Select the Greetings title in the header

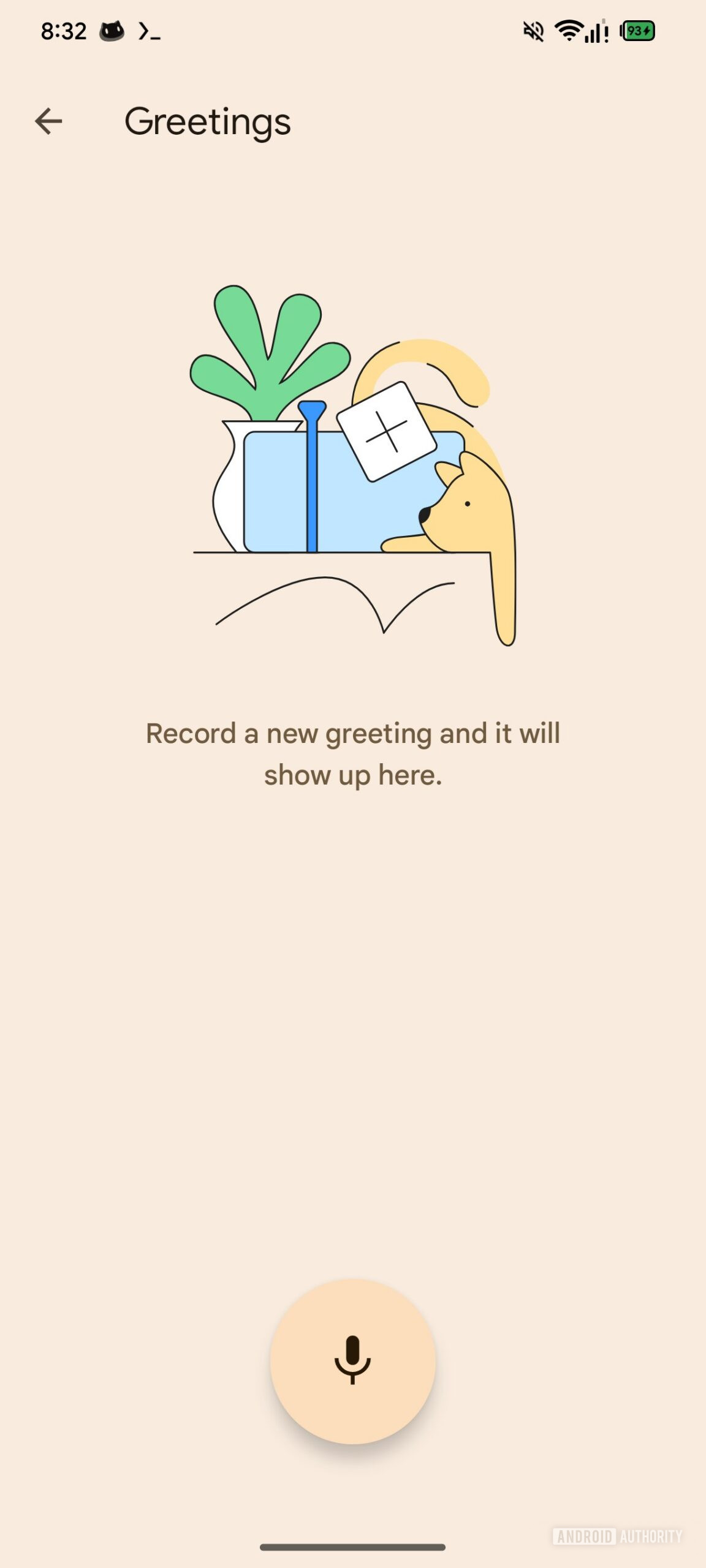[208, 121]
